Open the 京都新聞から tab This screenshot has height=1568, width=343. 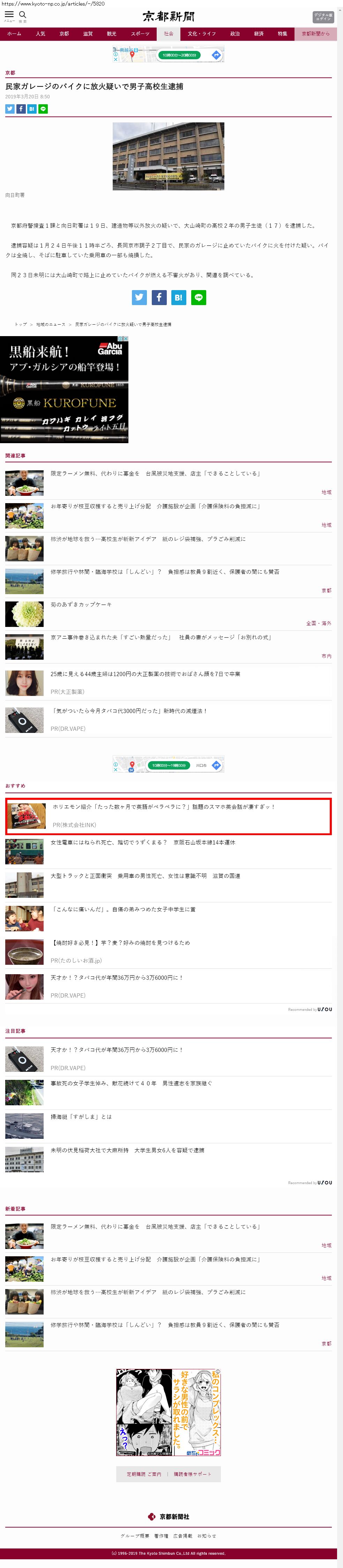pyautogui.click(x=315, y=34)
